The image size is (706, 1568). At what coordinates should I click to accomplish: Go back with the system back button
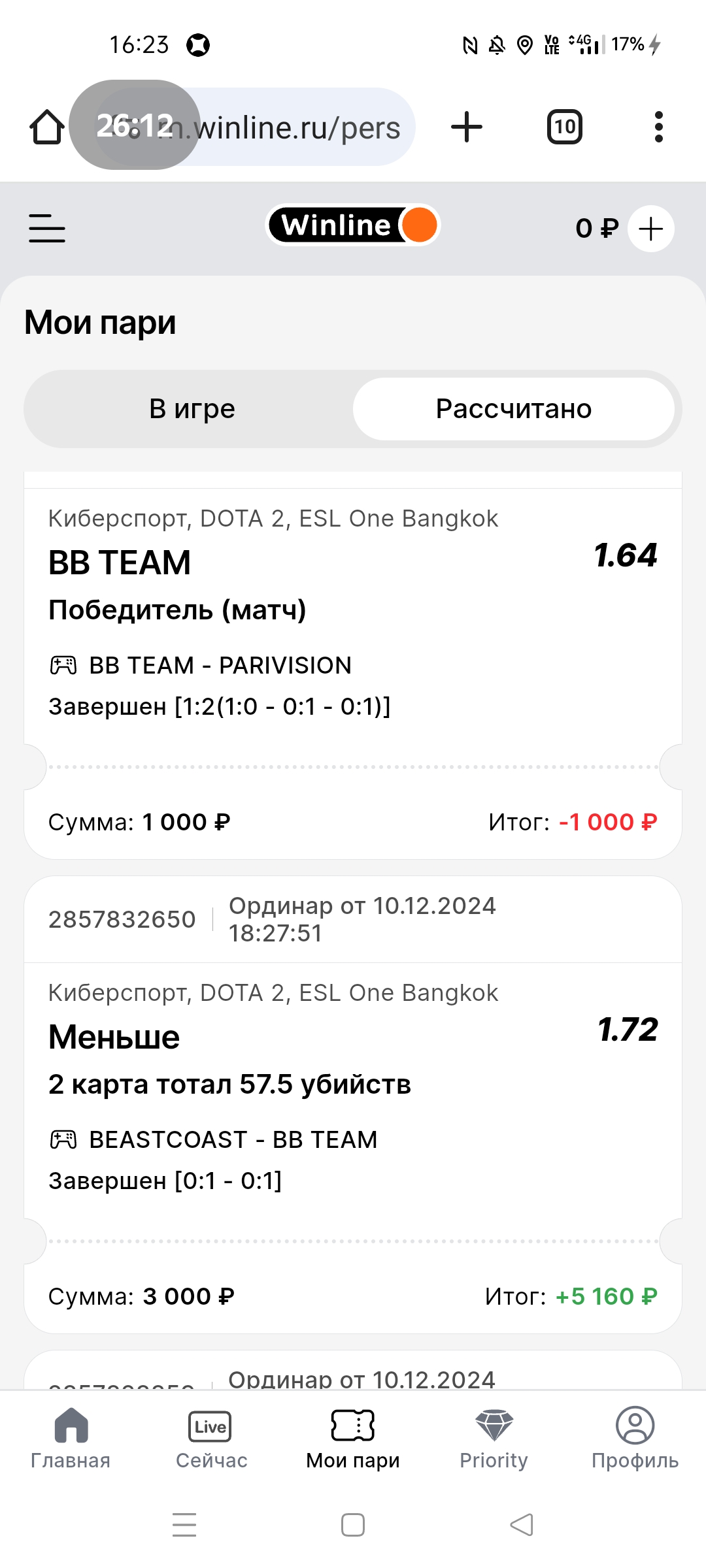tap(522, 1525)
